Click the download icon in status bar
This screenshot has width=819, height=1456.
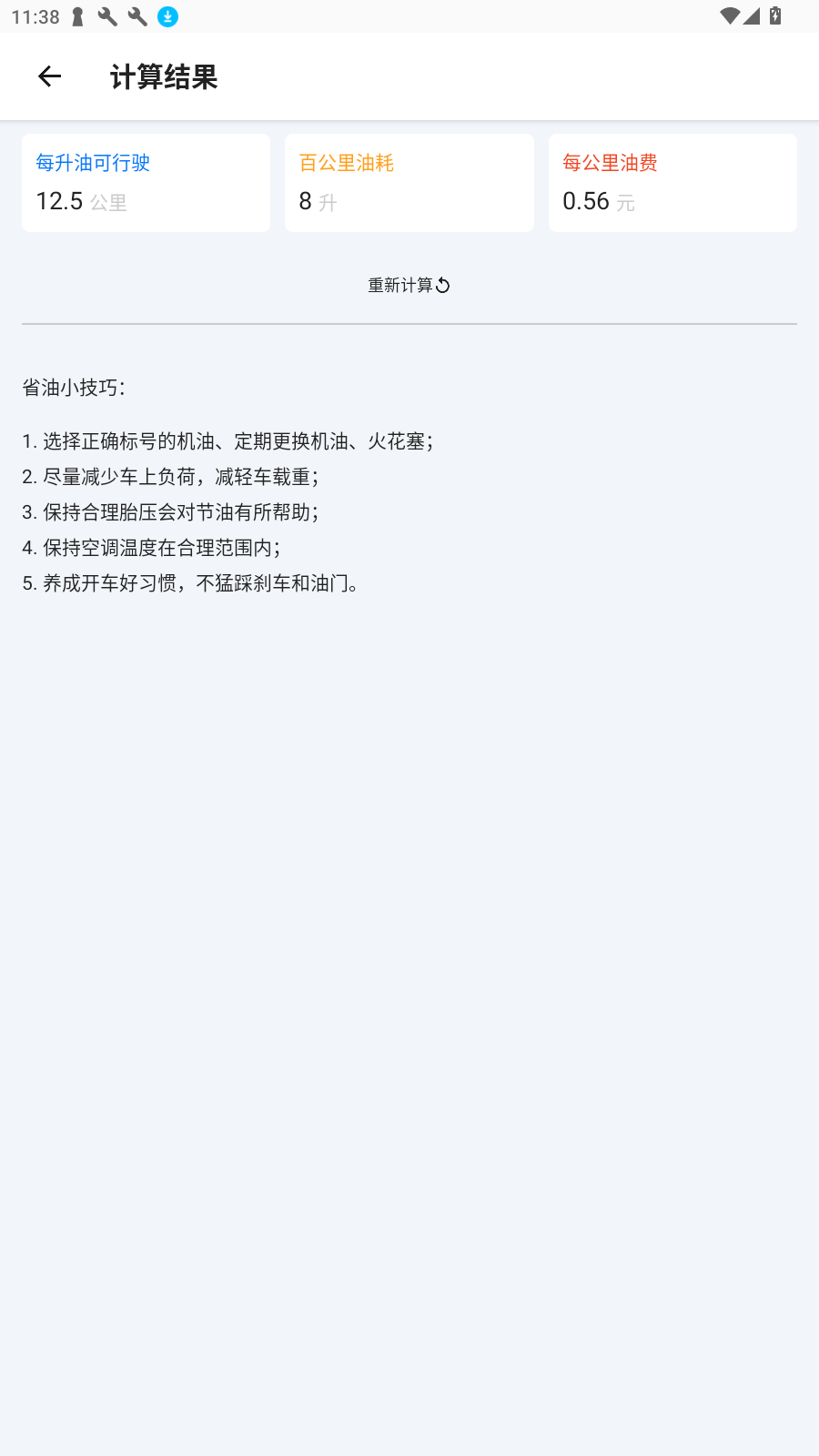coord(167,16)
